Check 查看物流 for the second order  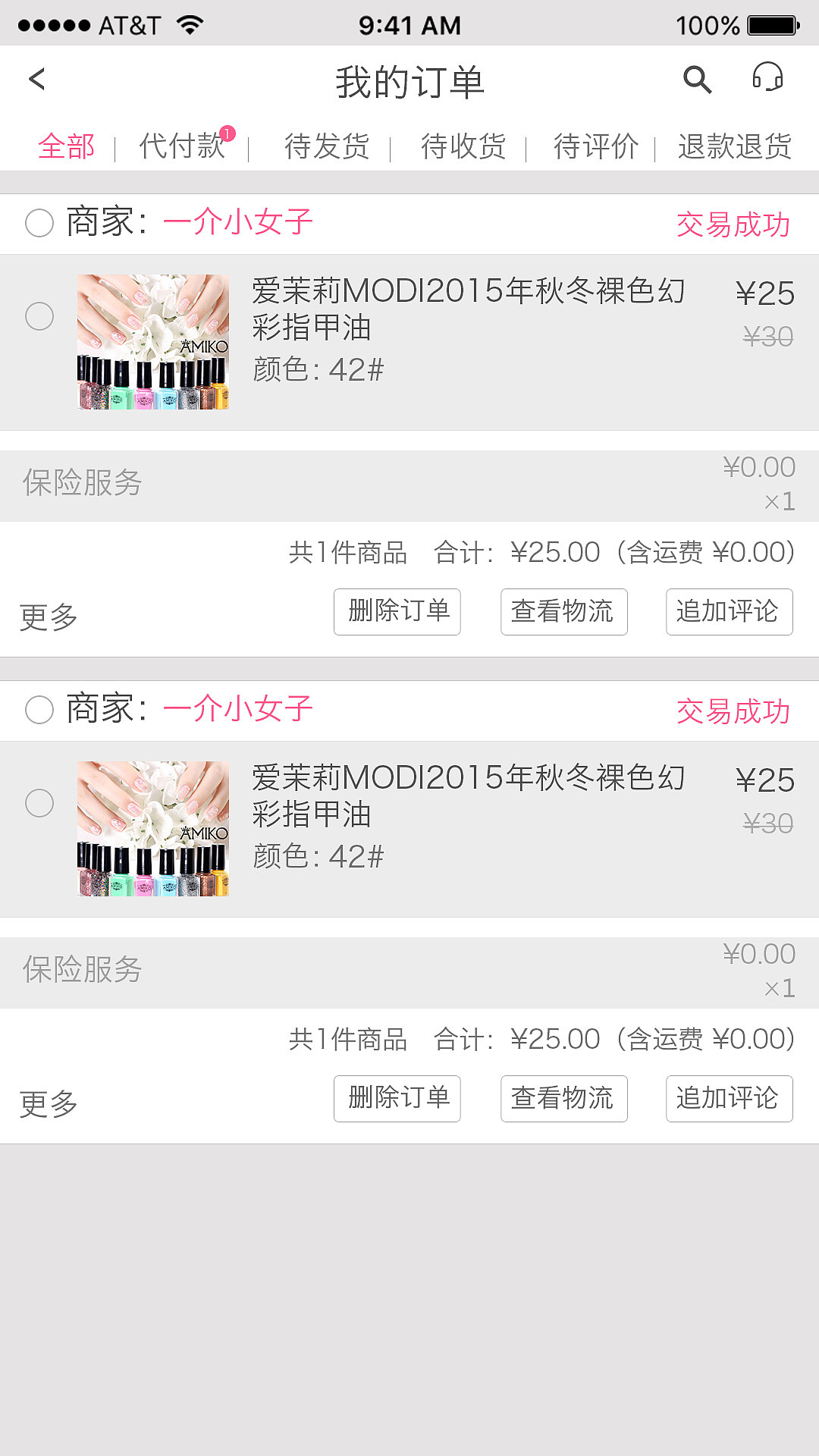click(563, 1098)
